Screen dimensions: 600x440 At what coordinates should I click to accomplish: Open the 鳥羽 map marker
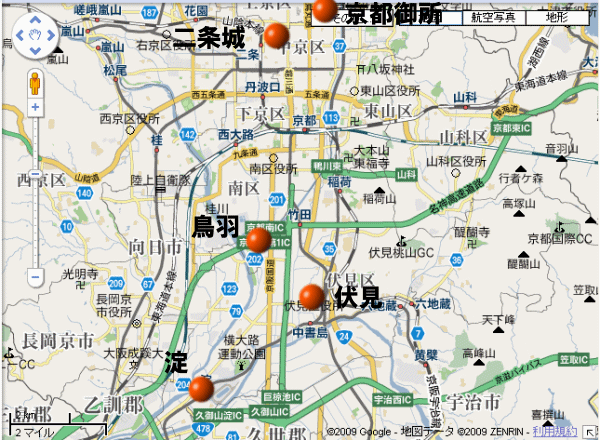pyautogui.click(x=257, y=239)
